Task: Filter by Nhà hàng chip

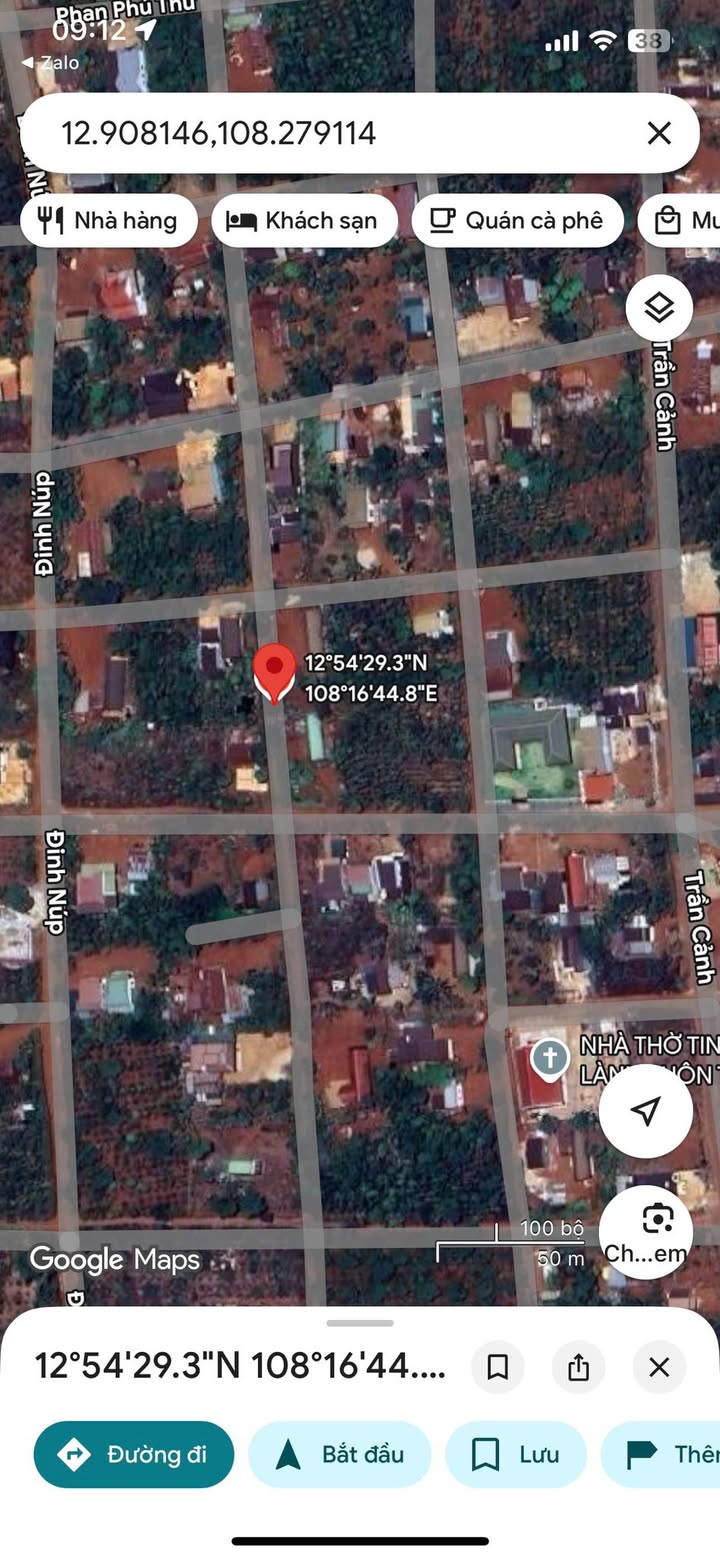Action: (107, 221)
